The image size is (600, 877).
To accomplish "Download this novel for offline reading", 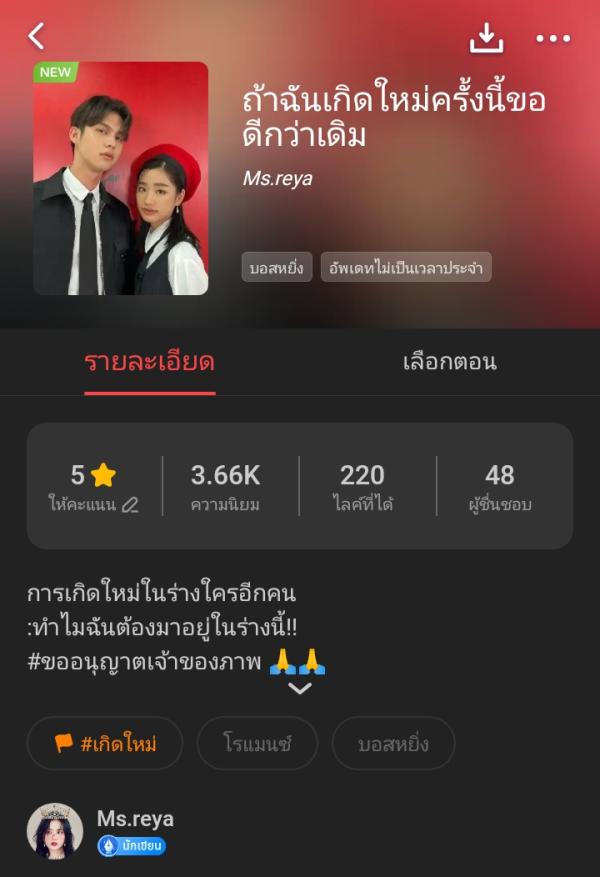I will pos(486,38).
